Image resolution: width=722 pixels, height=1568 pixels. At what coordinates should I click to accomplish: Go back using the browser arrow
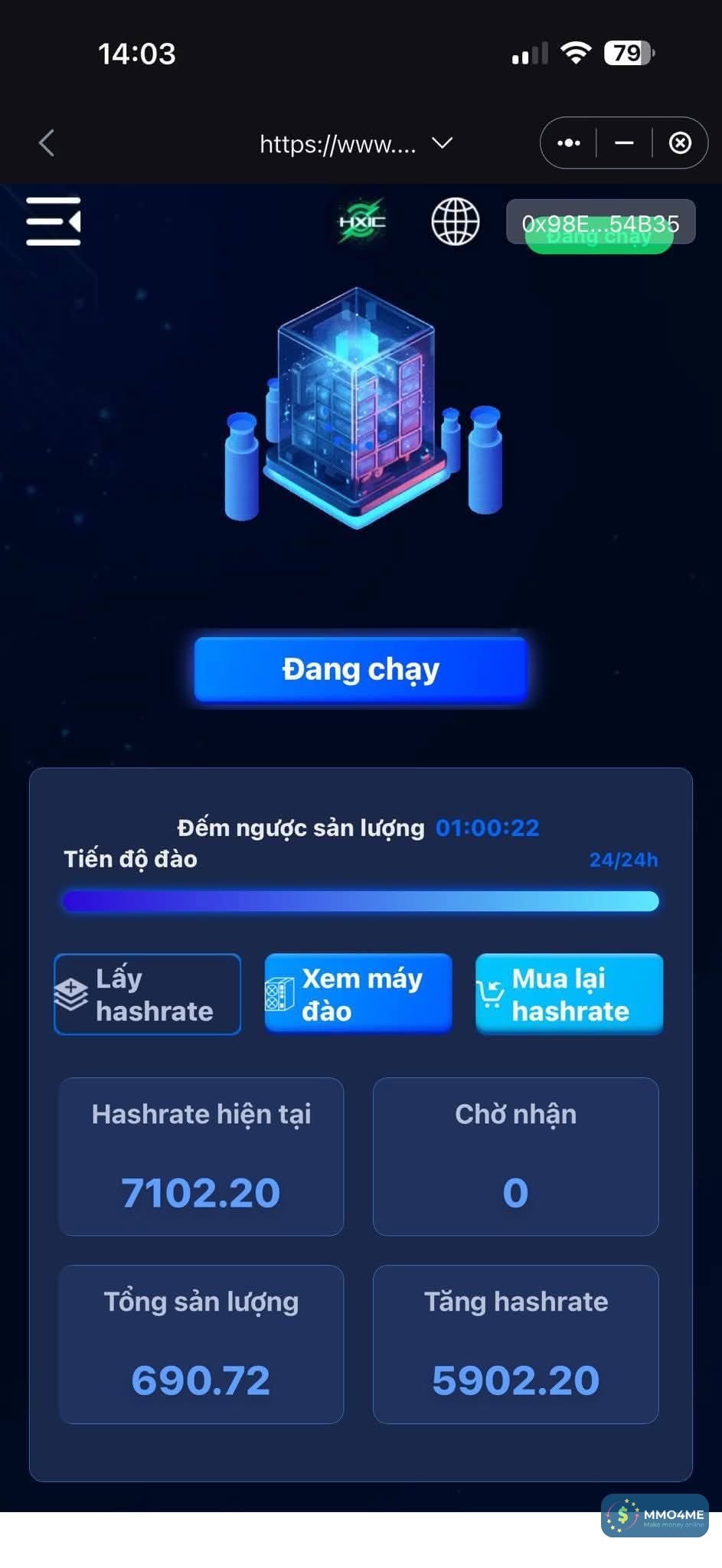[47, 143]
